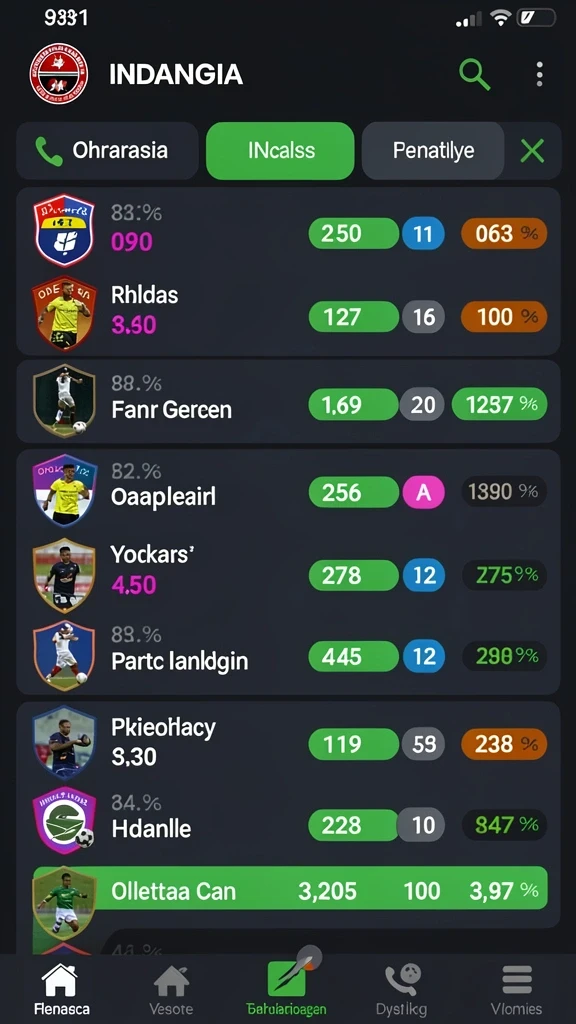Tap the 250 odds button in the first row
Screen dimensions: 576x1024
(x=353, y=233)
